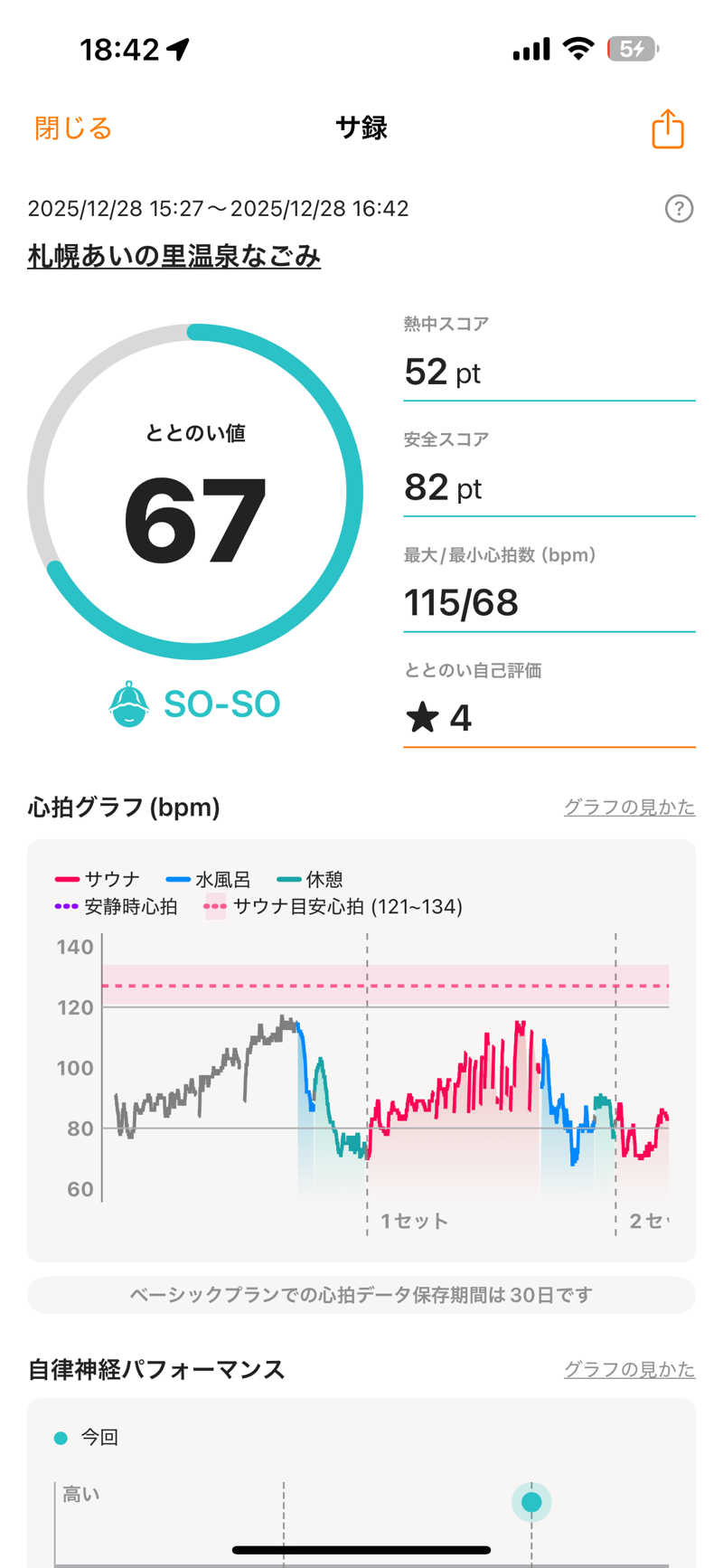Open グラフの見かた for 自律神経パフォーマンス
The width and height of the screenshot is (723, 1568).
(x=629, y=1369)
